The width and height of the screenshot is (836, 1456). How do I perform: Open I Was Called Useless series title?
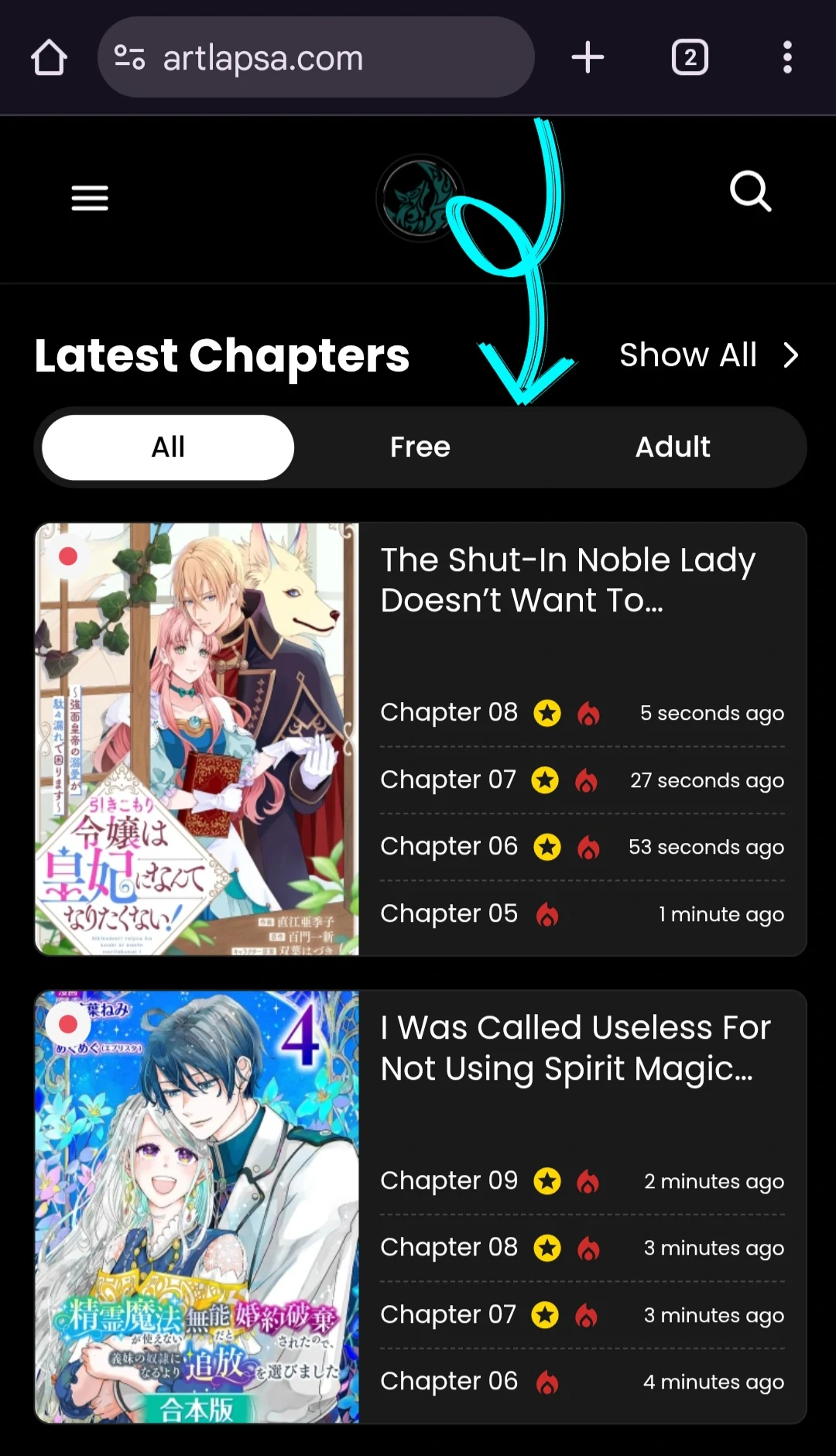pyautogui.click(x=575, y=1048)
